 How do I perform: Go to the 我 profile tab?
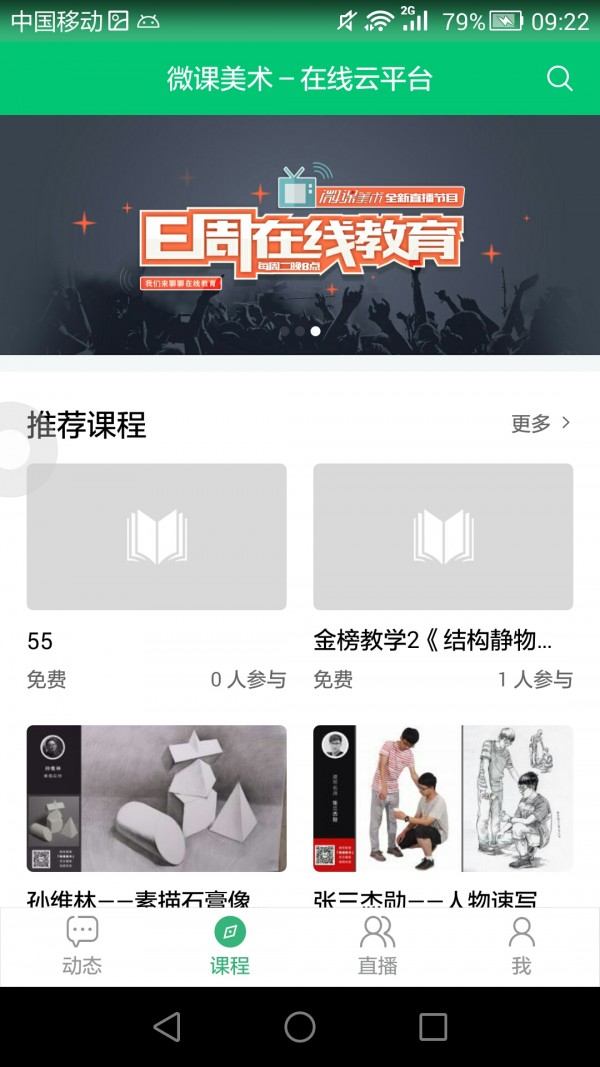pyautogui.click(x=521, y=946)
